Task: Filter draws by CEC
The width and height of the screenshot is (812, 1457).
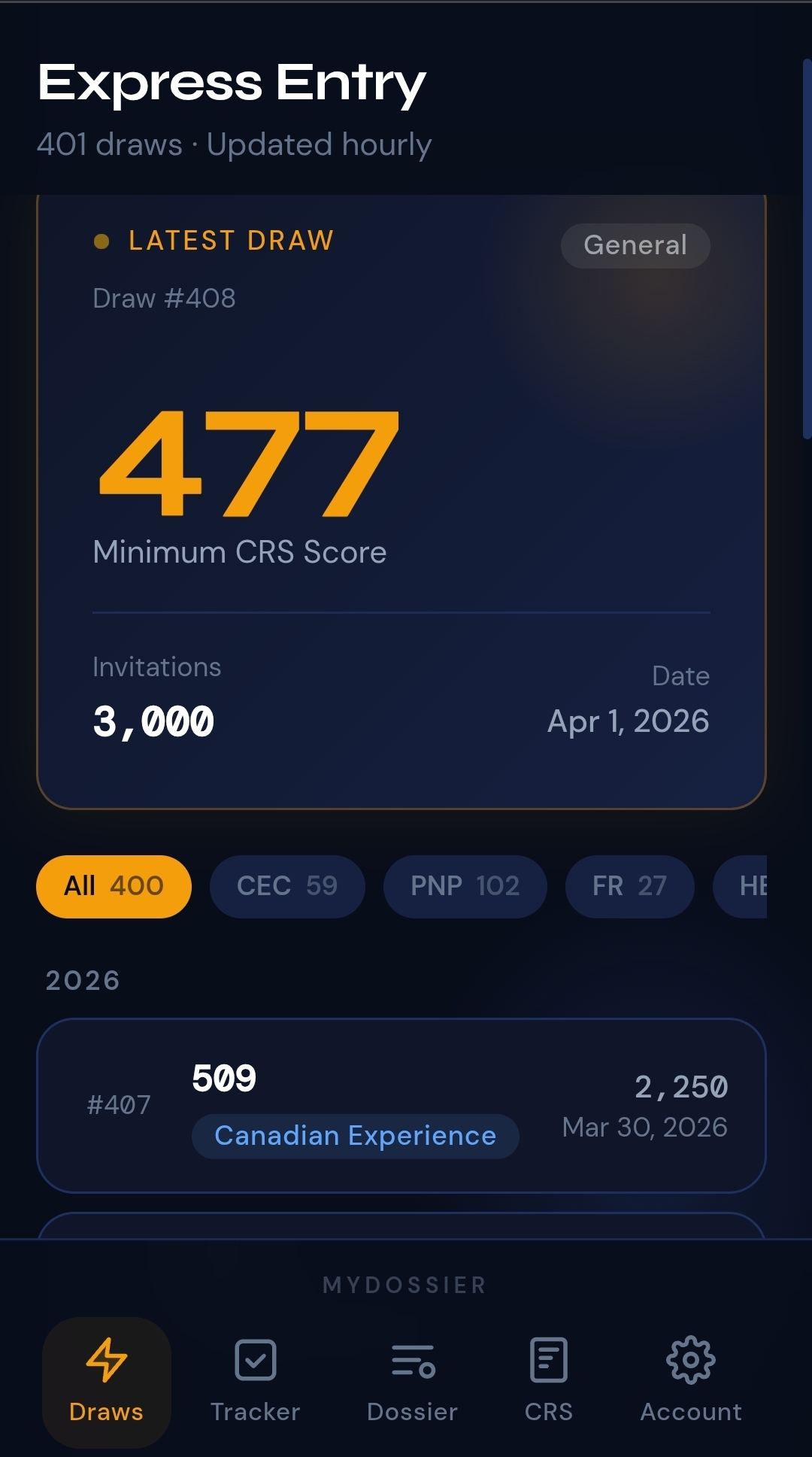Action: pyautogui.click(x=287, y=886)
